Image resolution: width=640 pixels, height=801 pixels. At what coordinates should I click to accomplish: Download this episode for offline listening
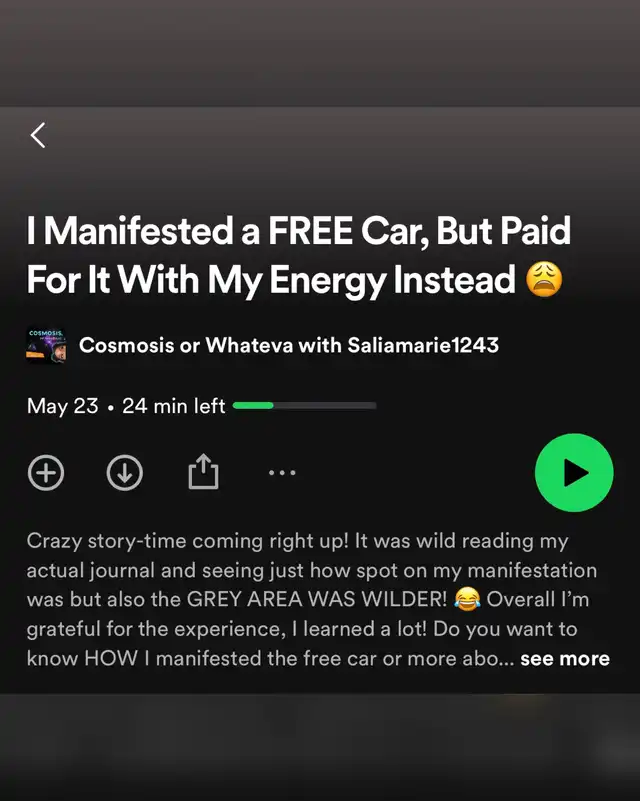click(125, 473)
